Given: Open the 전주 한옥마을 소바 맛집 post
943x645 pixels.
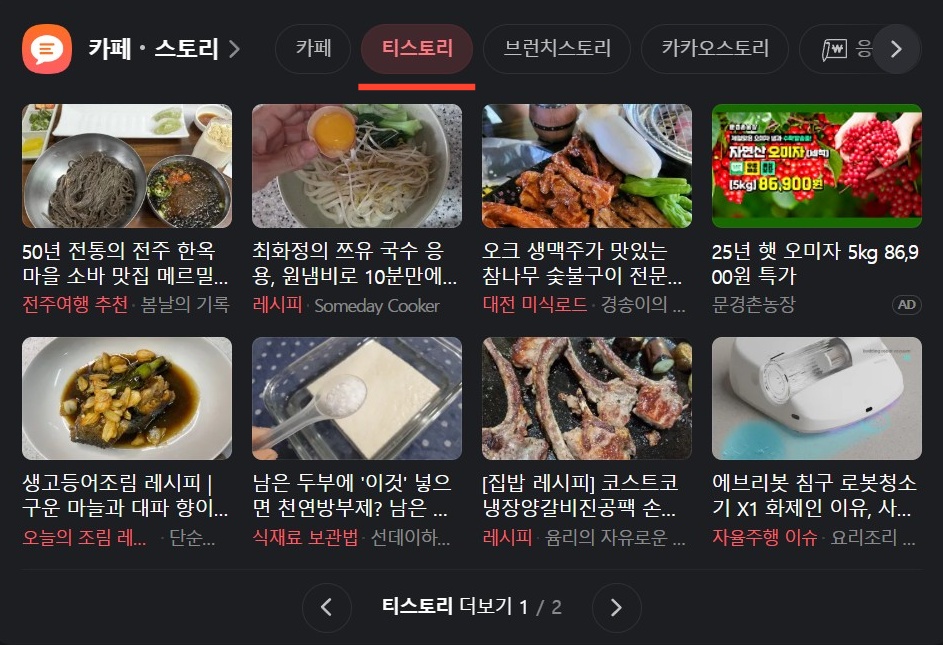Looking at the screenshot, I should pos(126,263).
